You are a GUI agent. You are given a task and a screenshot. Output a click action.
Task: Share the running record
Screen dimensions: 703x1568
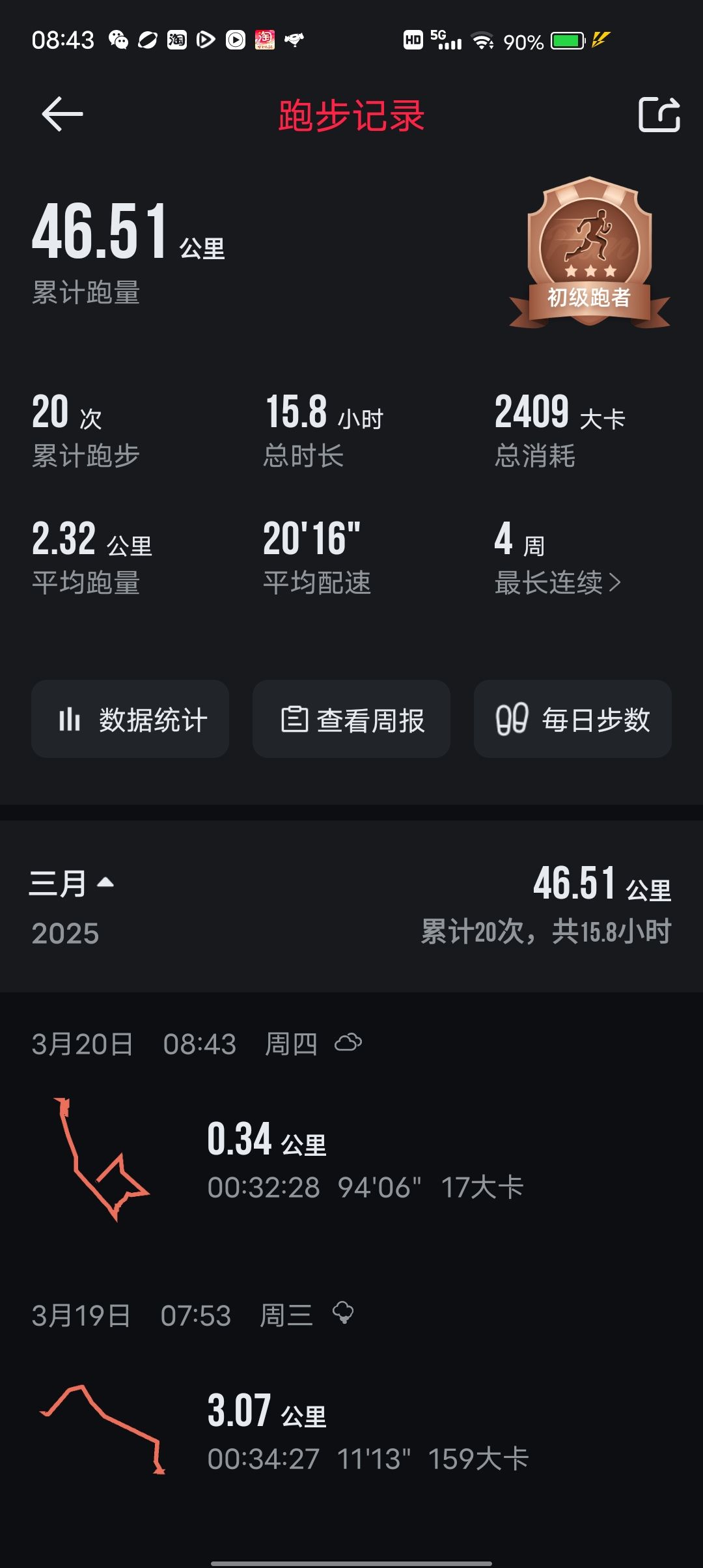(659, 115)
